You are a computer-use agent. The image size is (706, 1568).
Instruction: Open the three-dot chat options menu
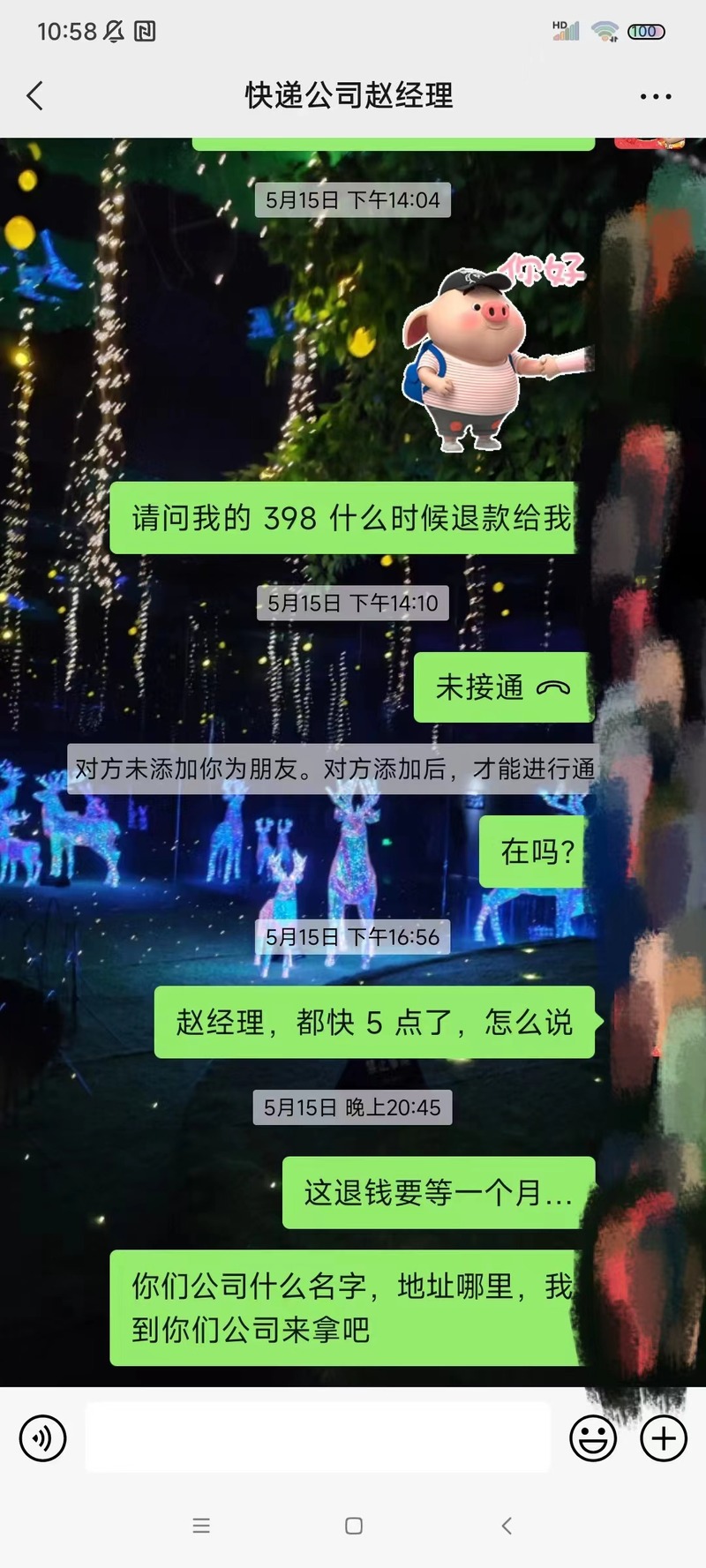coord(655,96)
